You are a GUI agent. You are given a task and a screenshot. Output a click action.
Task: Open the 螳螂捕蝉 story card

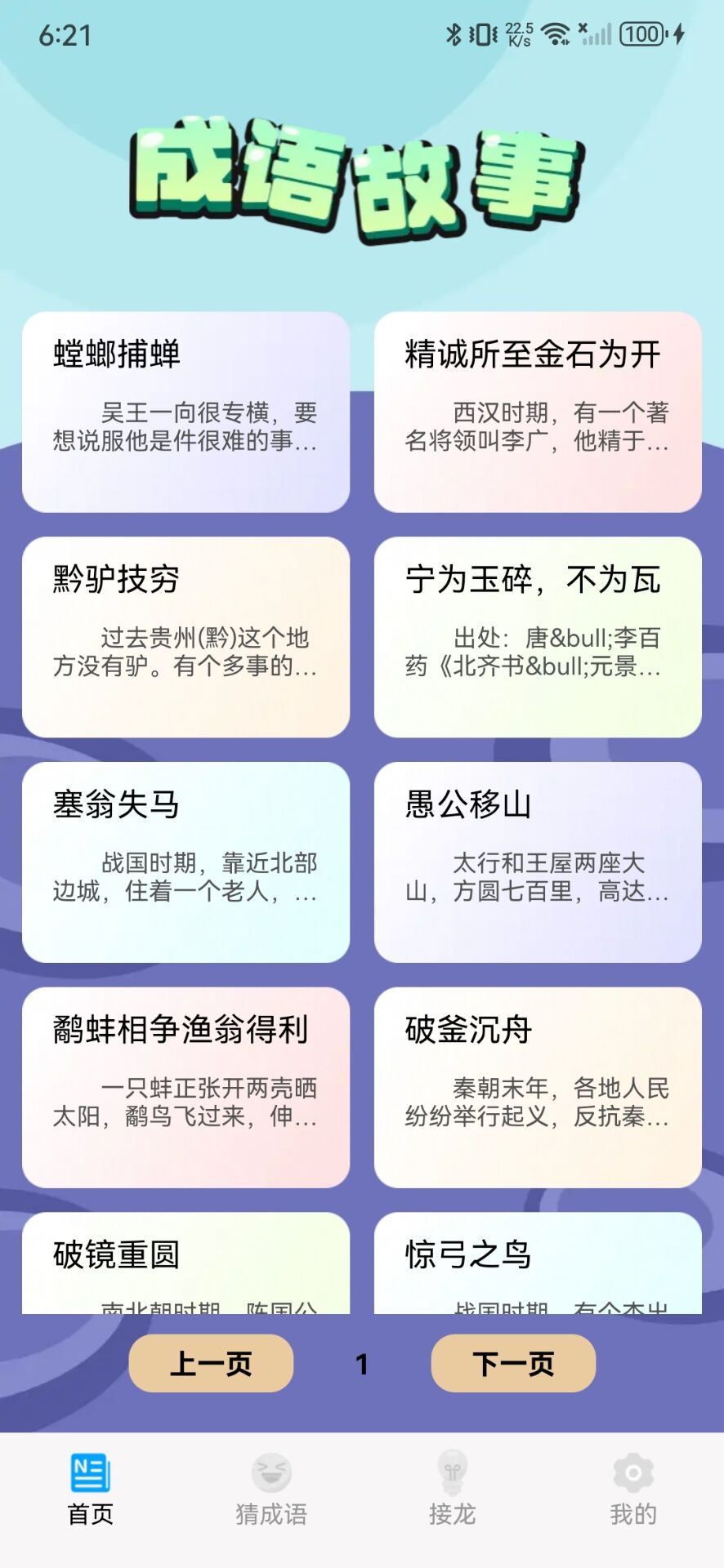[185, 412]
